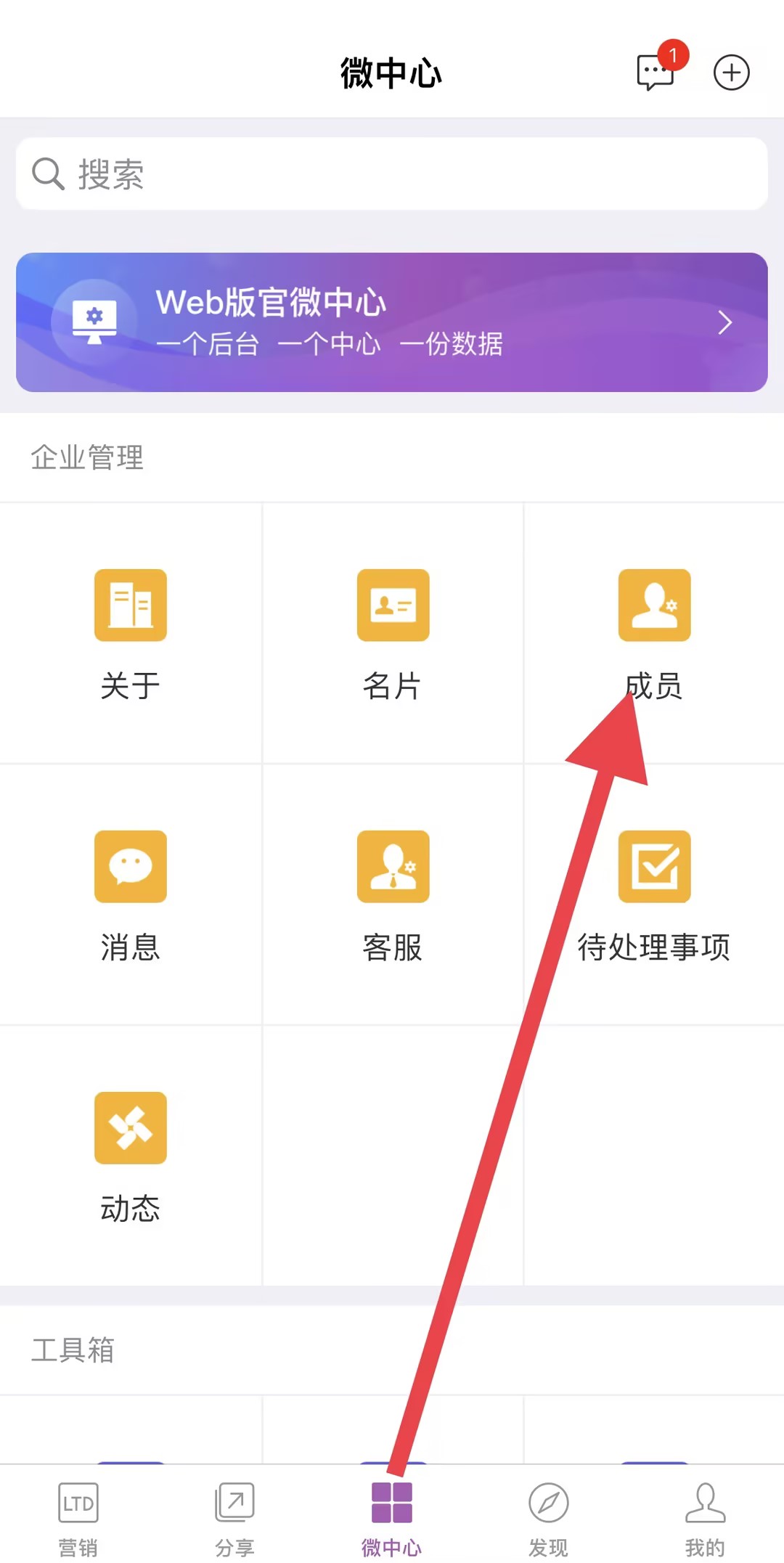Open the 消息 messages grid item
This screenshot has height=1563, width=784.
click(x=131, y=894)
